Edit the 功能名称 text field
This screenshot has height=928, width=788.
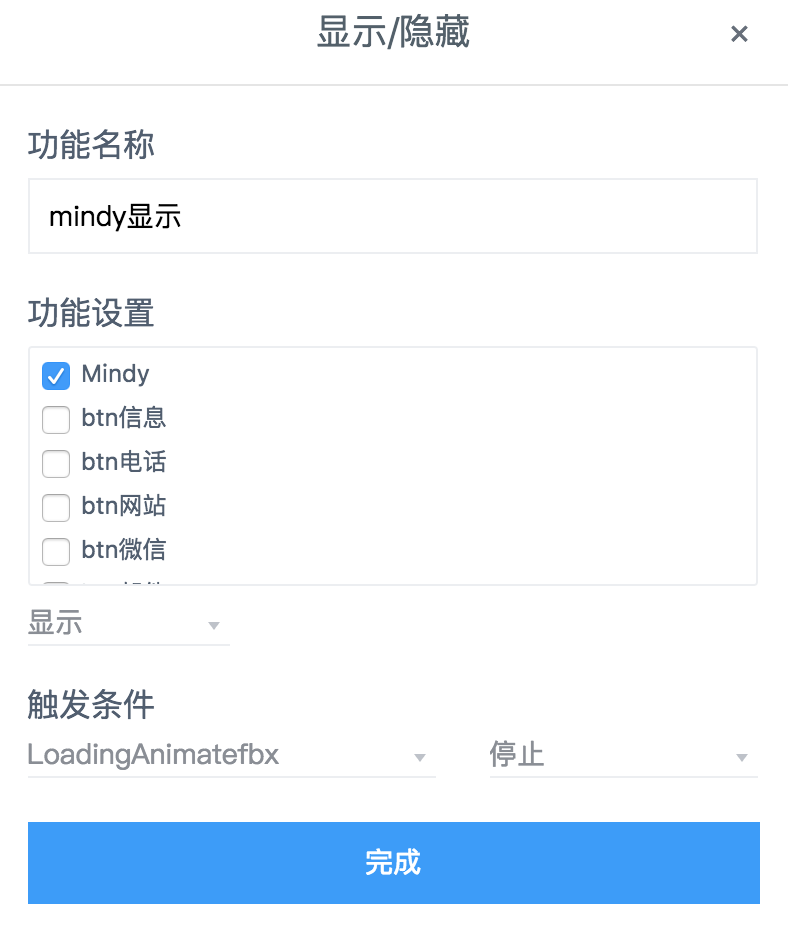(392, 216)
